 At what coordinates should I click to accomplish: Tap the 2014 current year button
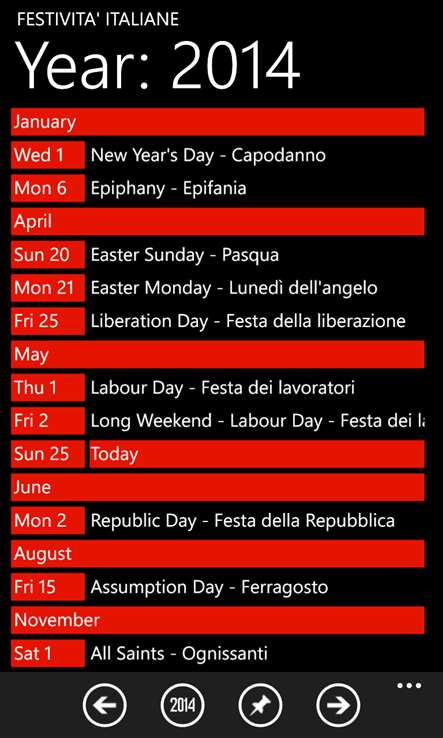[182, 705]
